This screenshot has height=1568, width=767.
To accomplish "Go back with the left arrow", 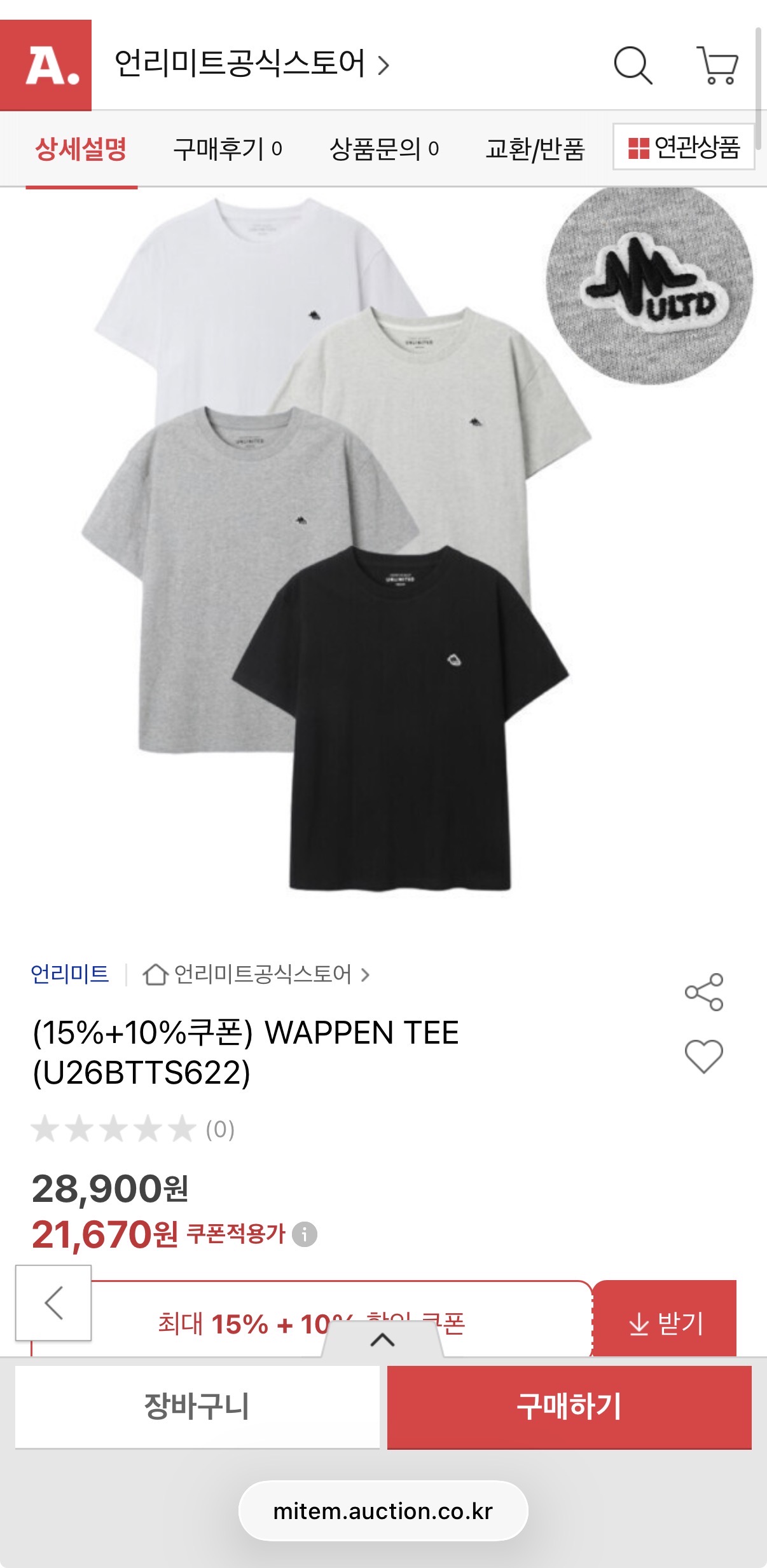I will [x=53, y=1303].
